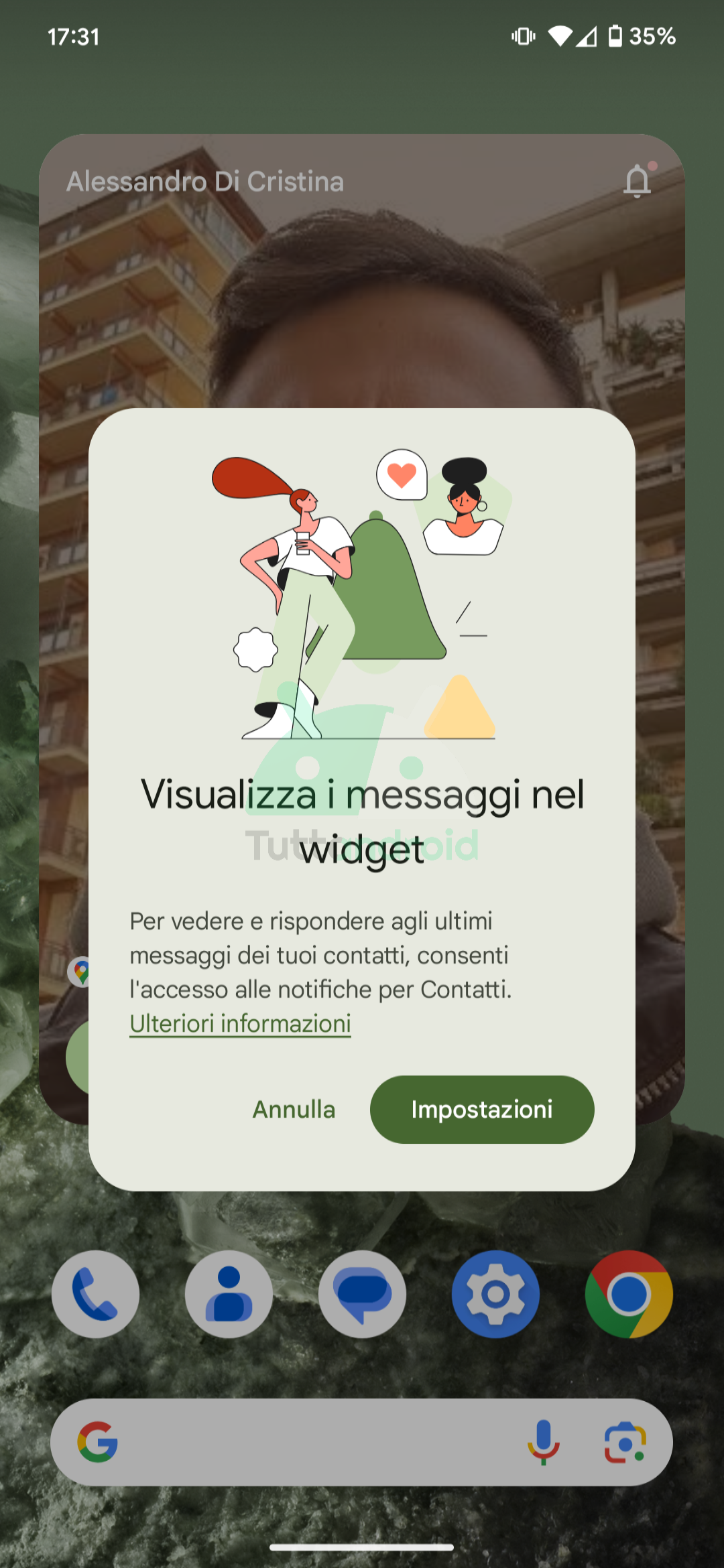Open the Settings app

click(x=495, y=1294)
